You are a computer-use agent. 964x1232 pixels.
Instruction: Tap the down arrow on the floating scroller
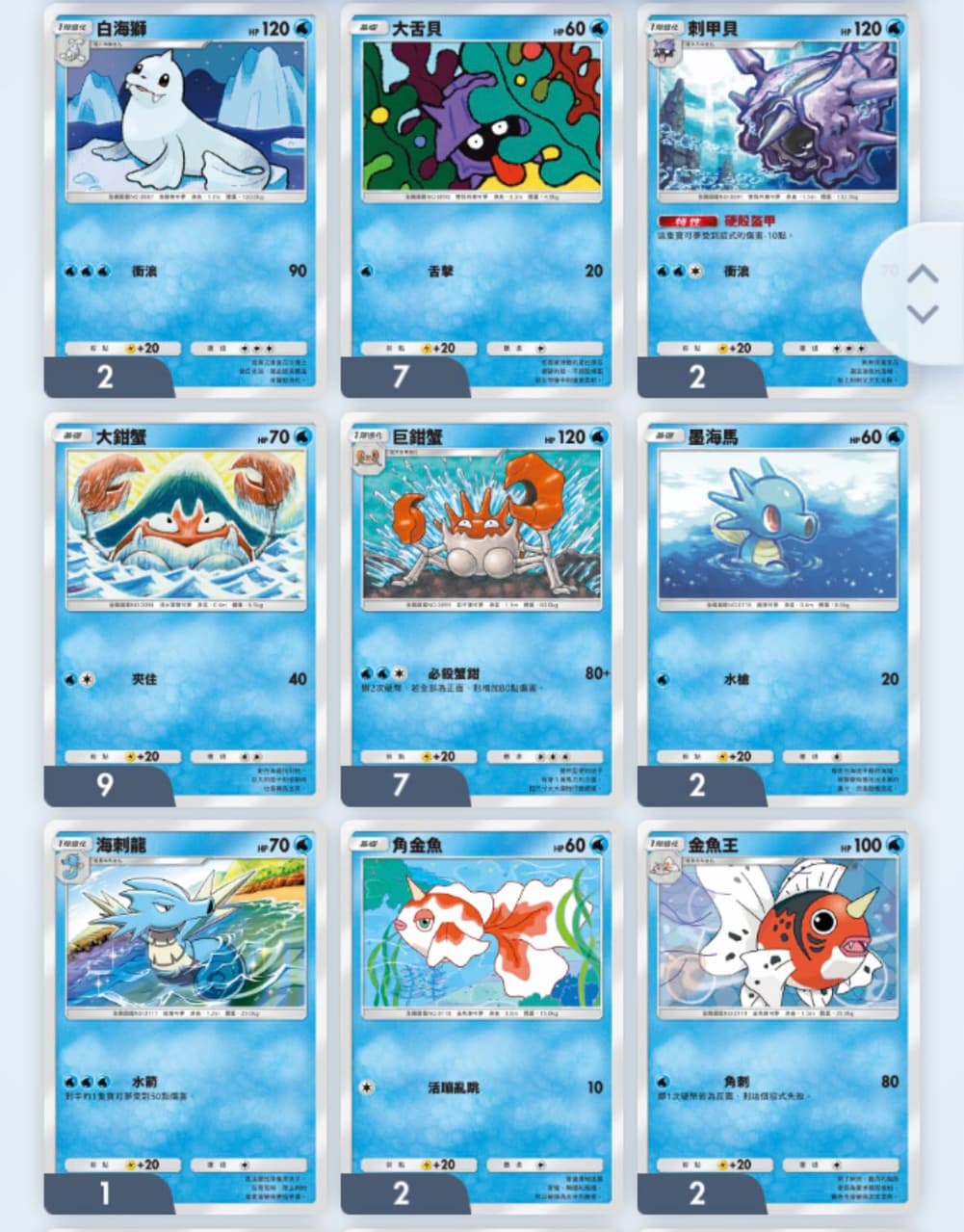pyautogui.click(x=923, y=314)
